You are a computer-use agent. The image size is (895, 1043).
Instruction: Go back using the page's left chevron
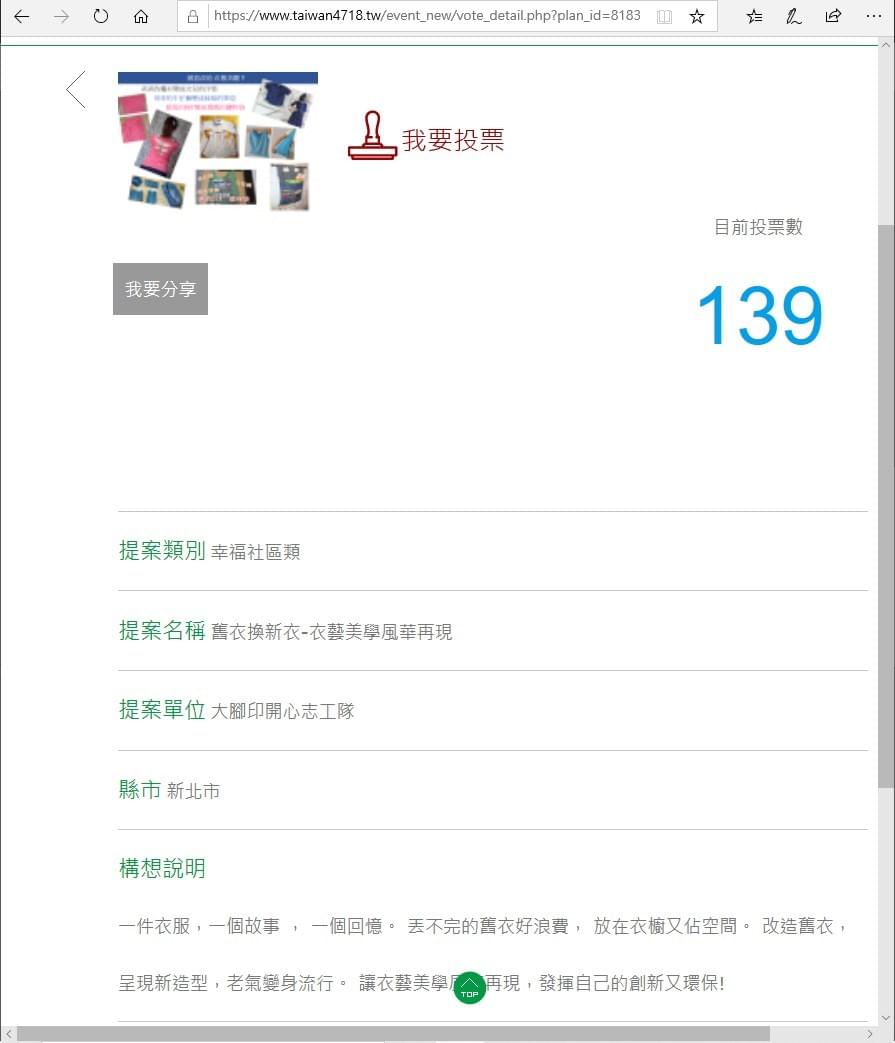[76, 90]
